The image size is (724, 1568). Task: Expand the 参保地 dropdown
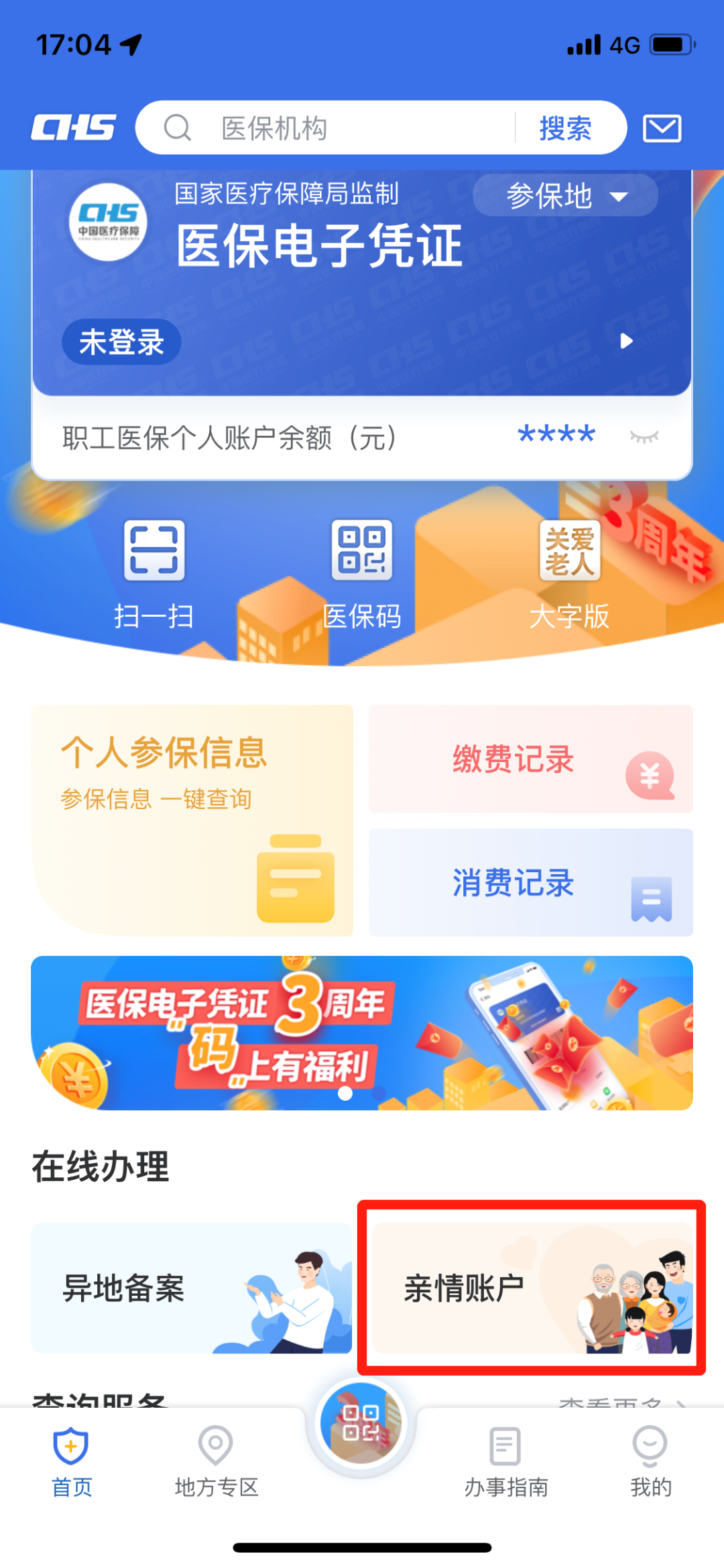click(x=565, y=196)
